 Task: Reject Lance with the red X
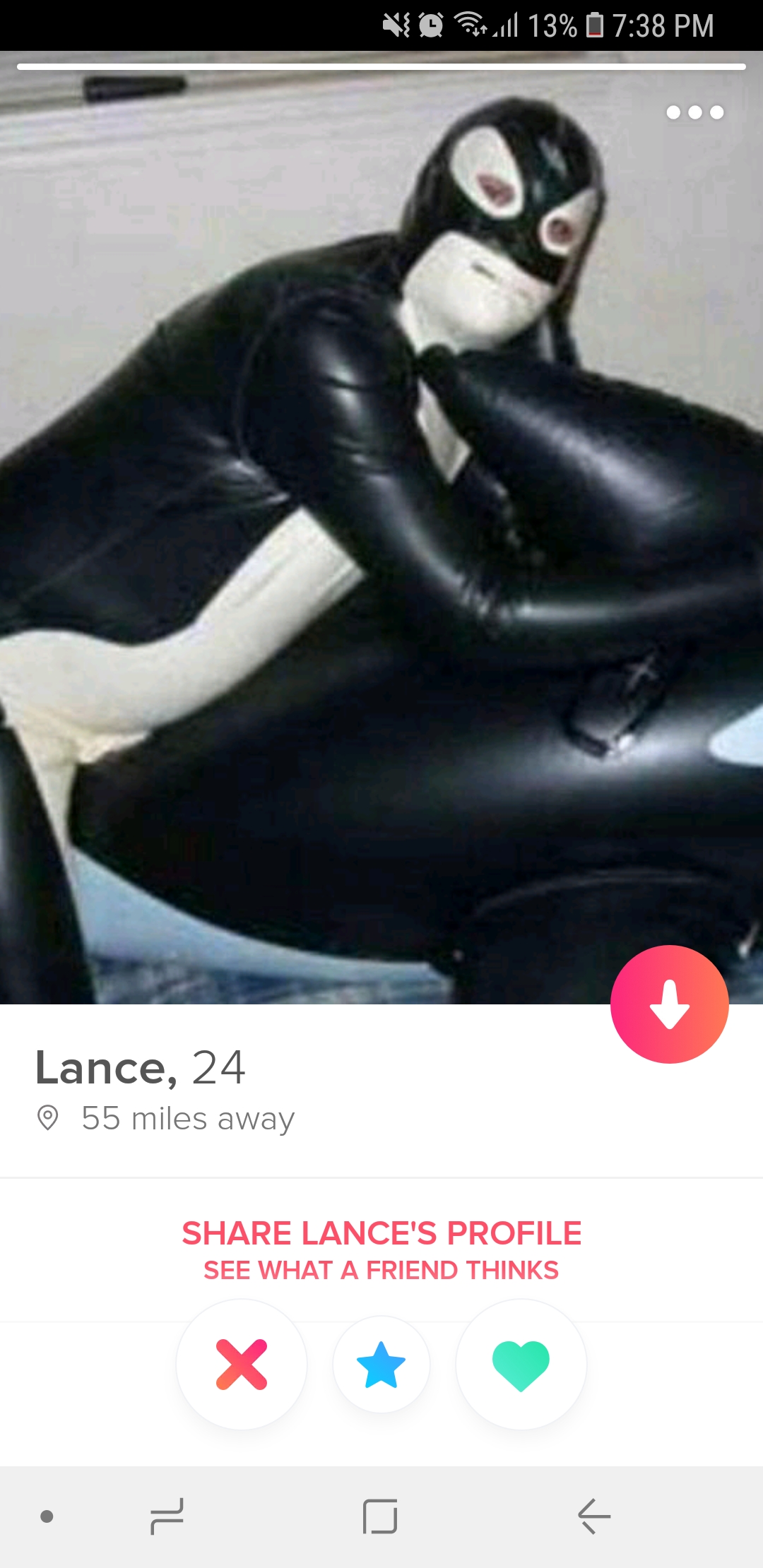242,1364
